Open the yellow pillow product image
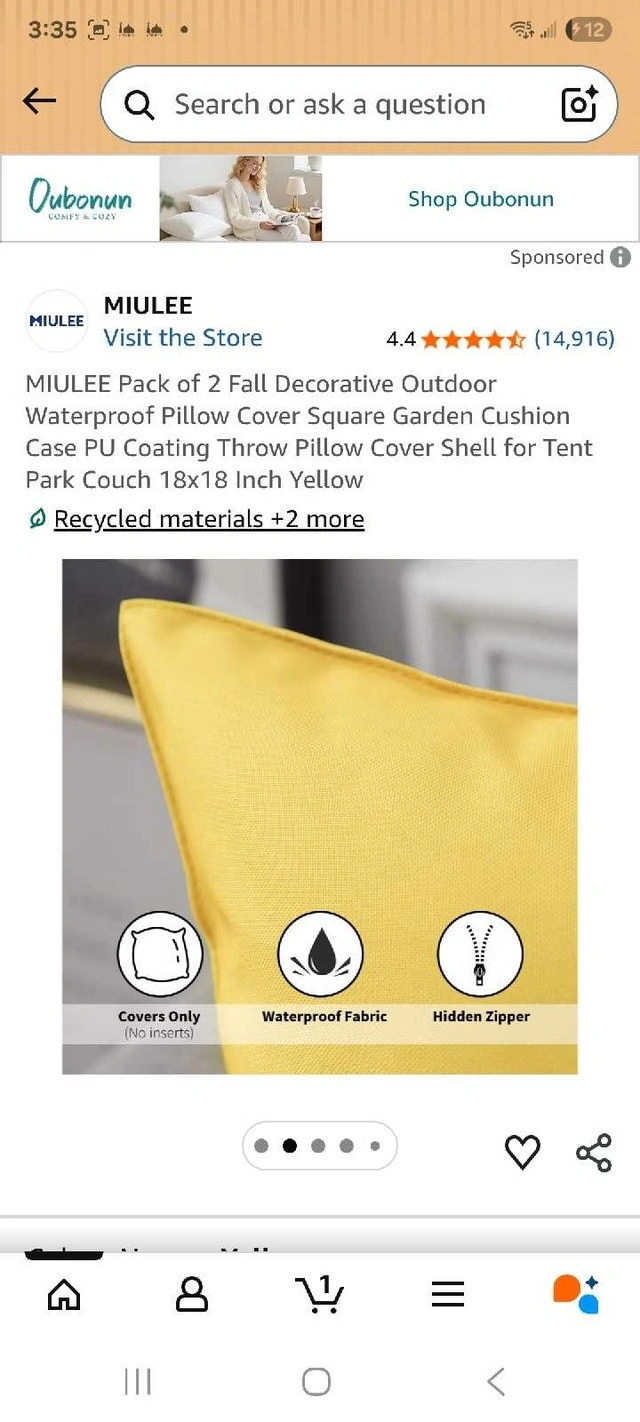Viewport: 640px width, 1422px height. point(320,816)
